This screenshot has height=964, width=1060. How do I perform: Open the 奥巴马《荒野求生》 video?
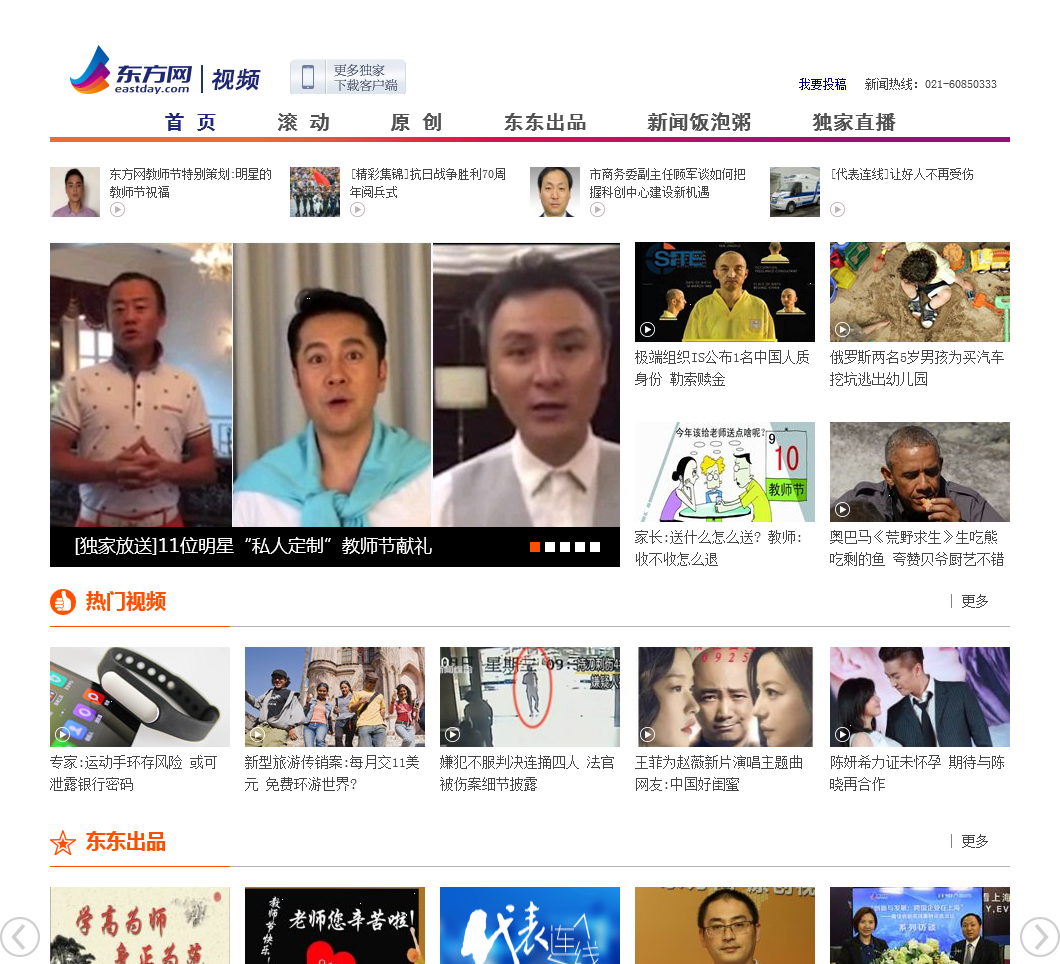919,472
